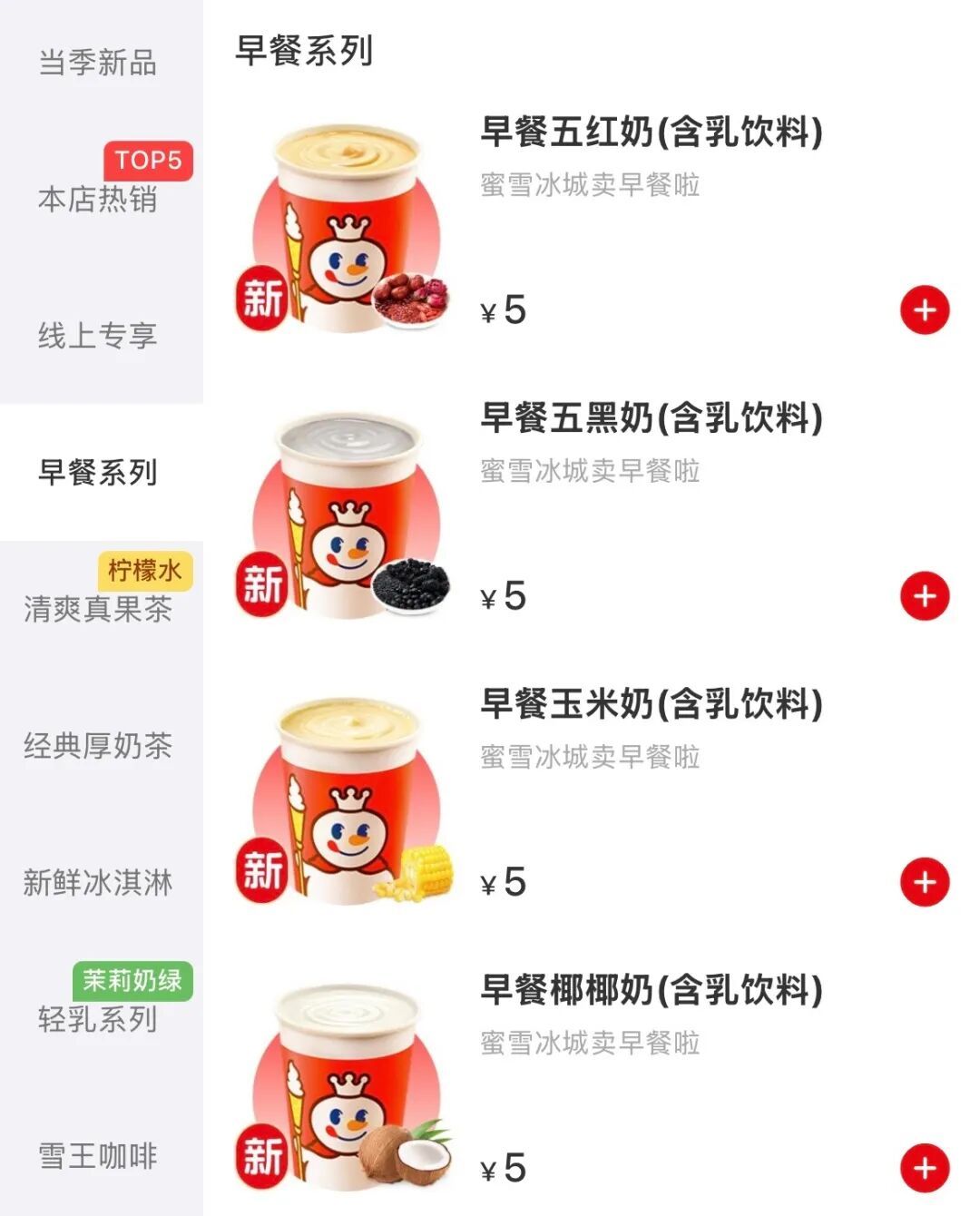Open the 早餐玉米奶 product details

pos(651,704)
